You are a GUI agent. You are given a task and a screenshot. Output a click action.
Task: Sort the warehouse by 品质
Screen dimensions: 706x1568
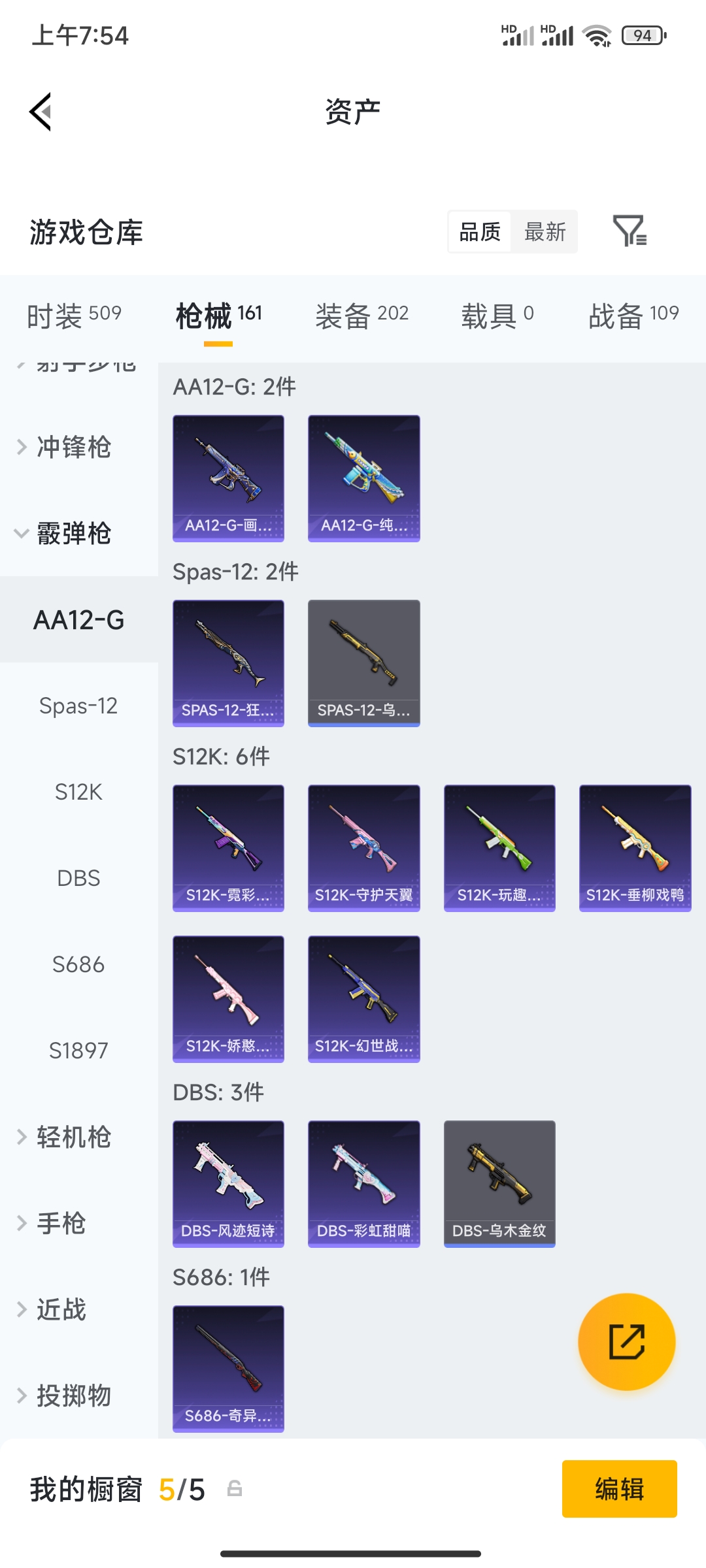point(480,231)
